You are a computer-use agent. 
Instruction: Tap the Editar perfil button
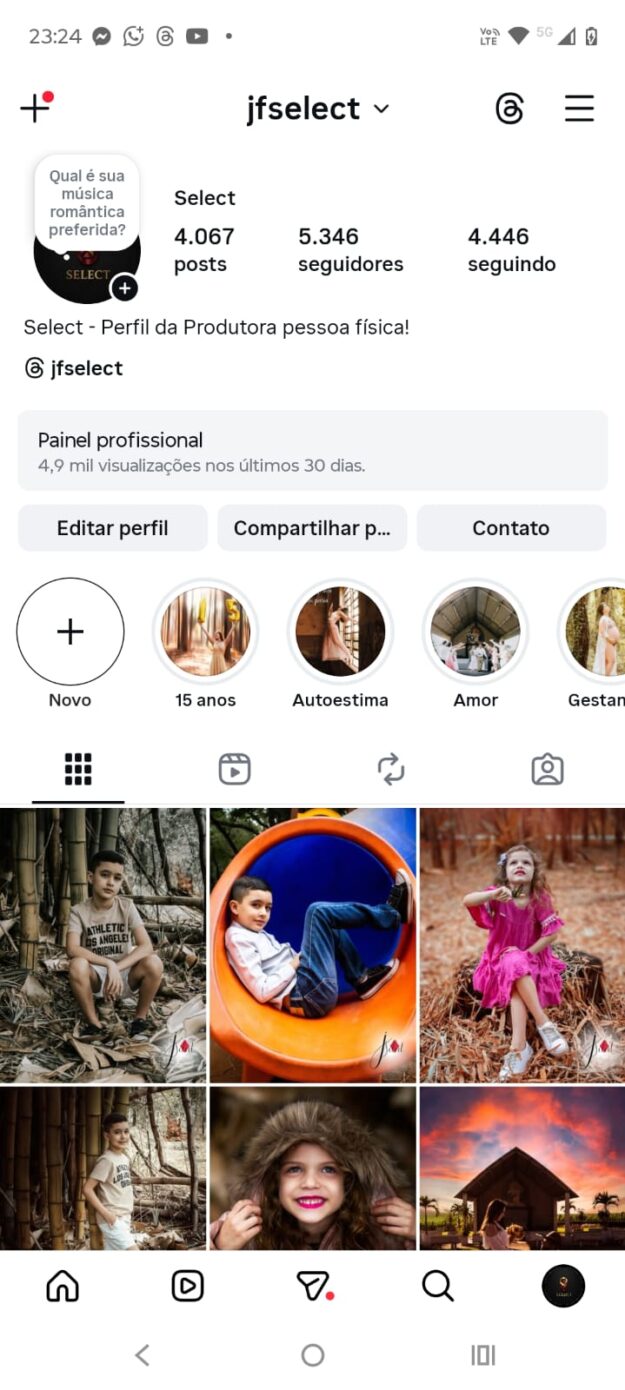(x=112, y=528)
